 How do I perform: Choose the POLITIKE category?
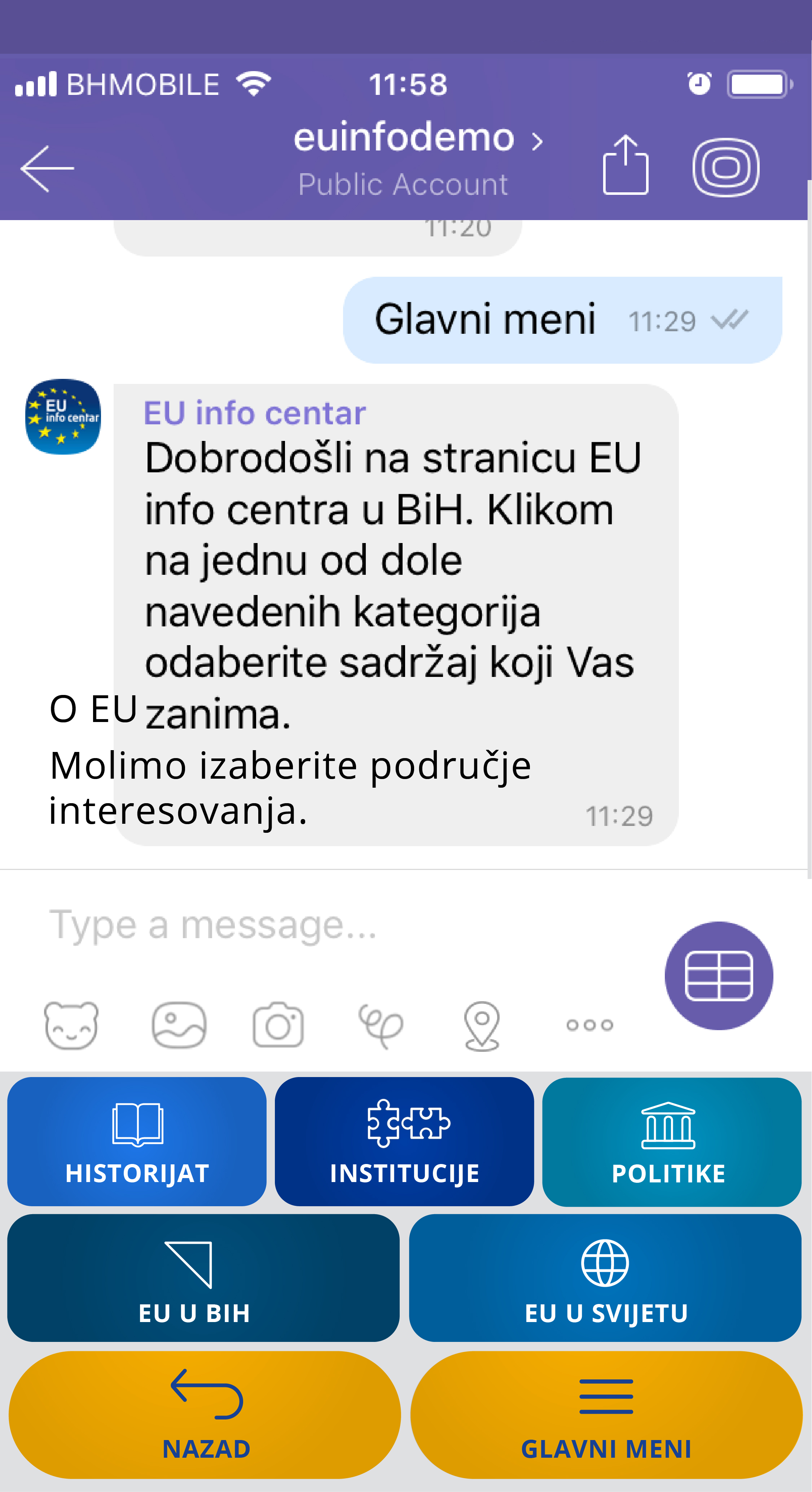pos(671,1141)
